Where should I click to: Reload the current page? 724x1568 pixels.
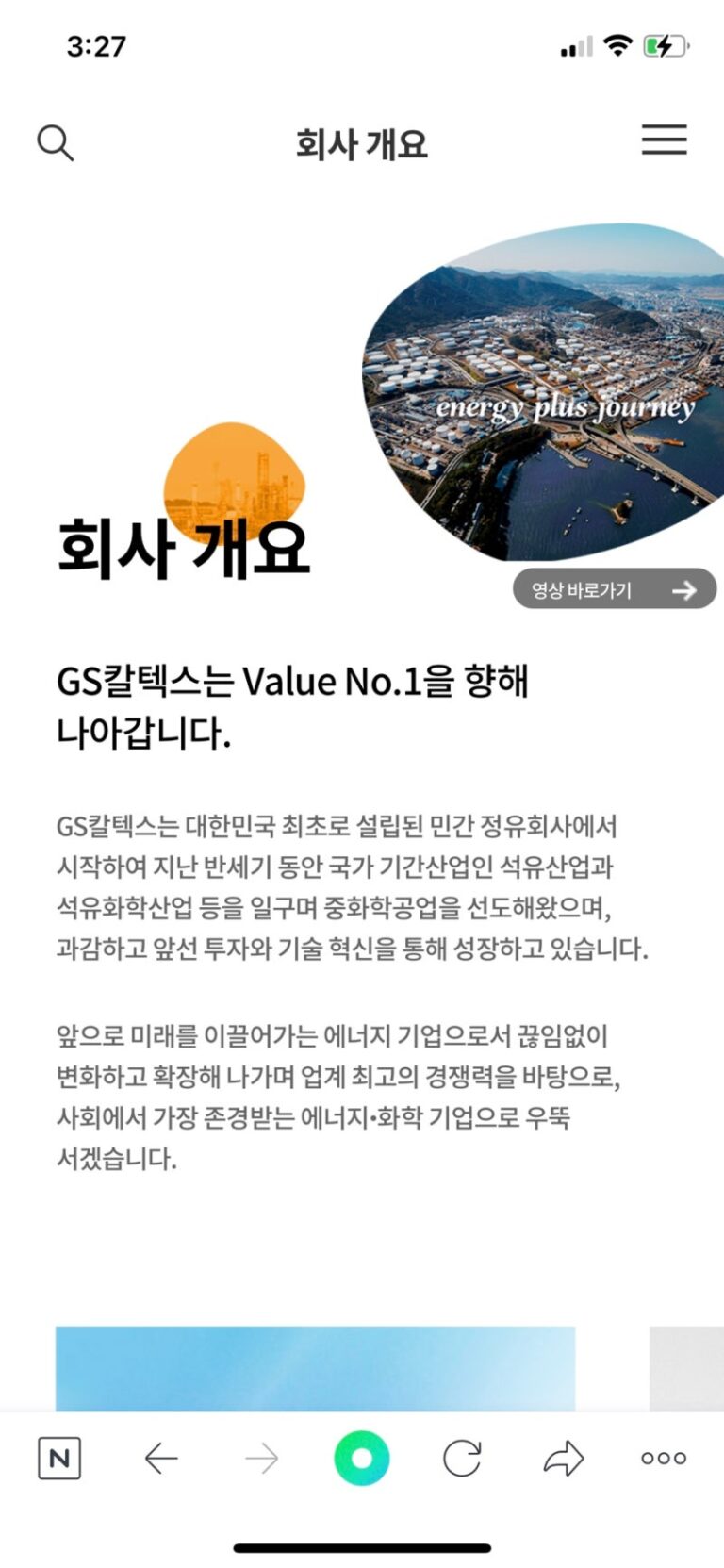pos(462,1458)
